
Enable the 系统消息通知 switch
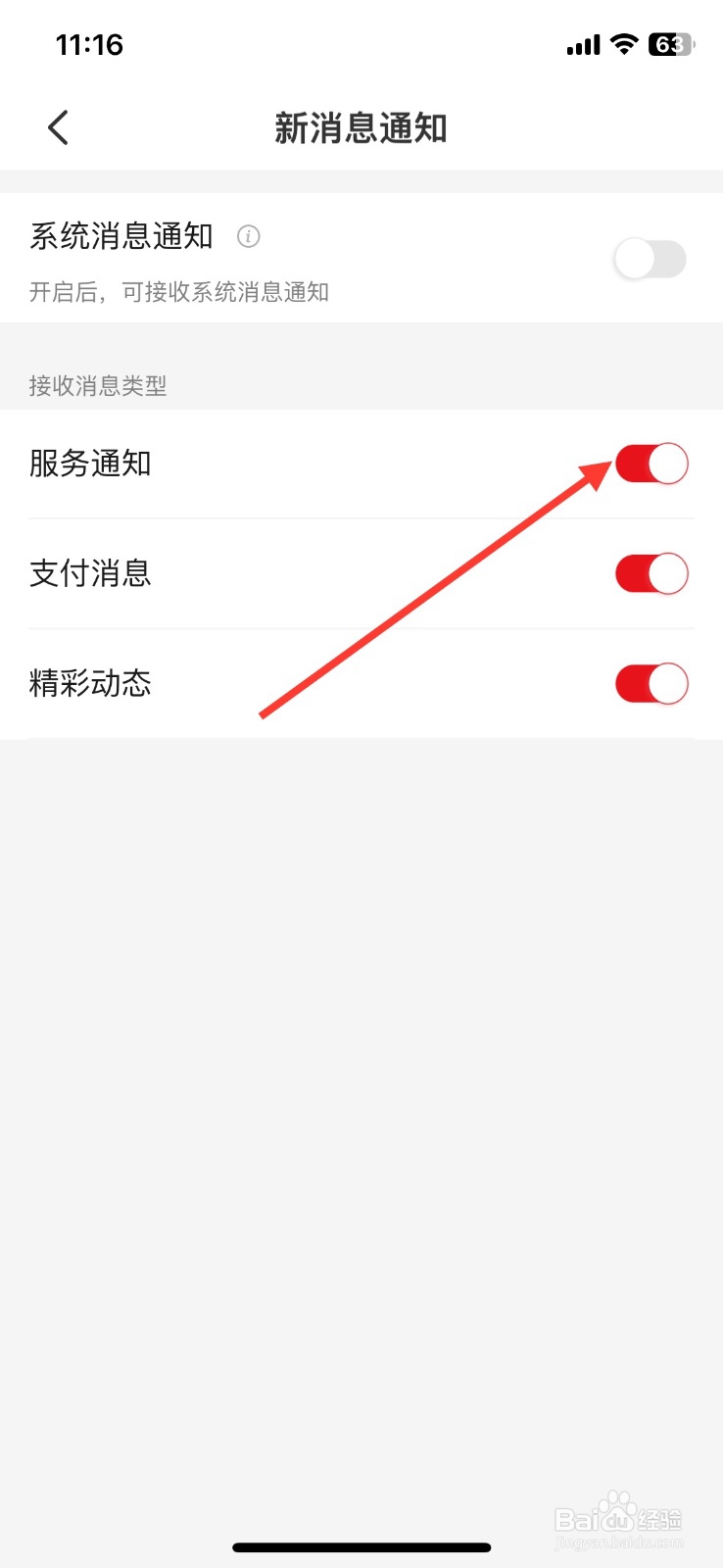point(651,258)
